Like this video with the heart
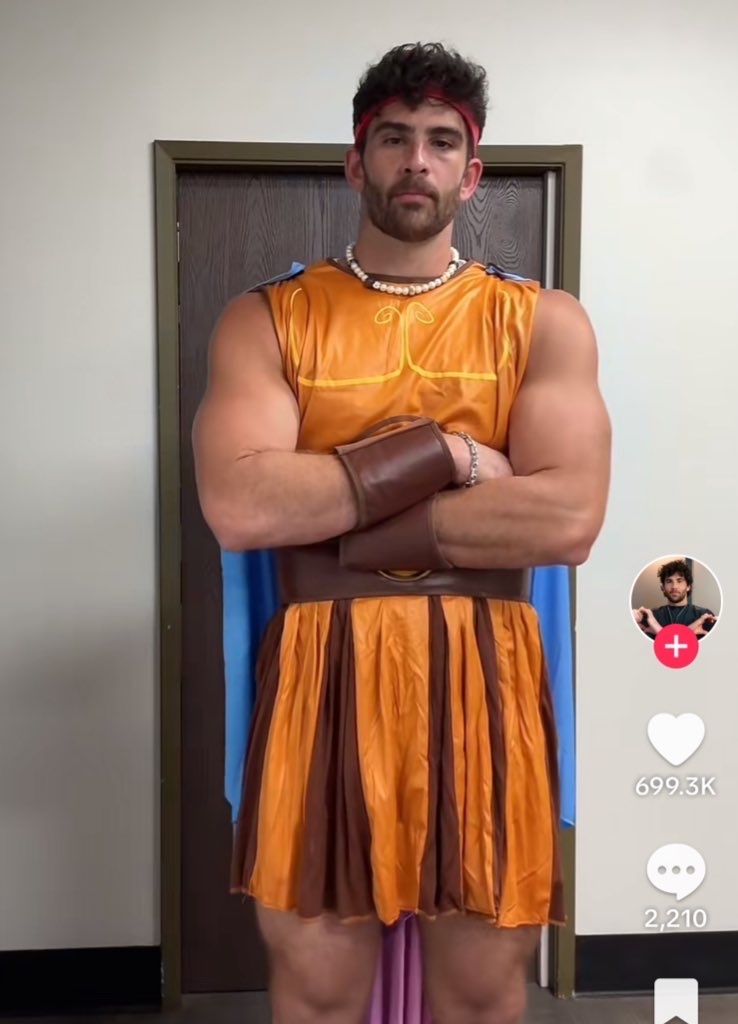This screenshot has height=1024, width=738. (675, 740)
